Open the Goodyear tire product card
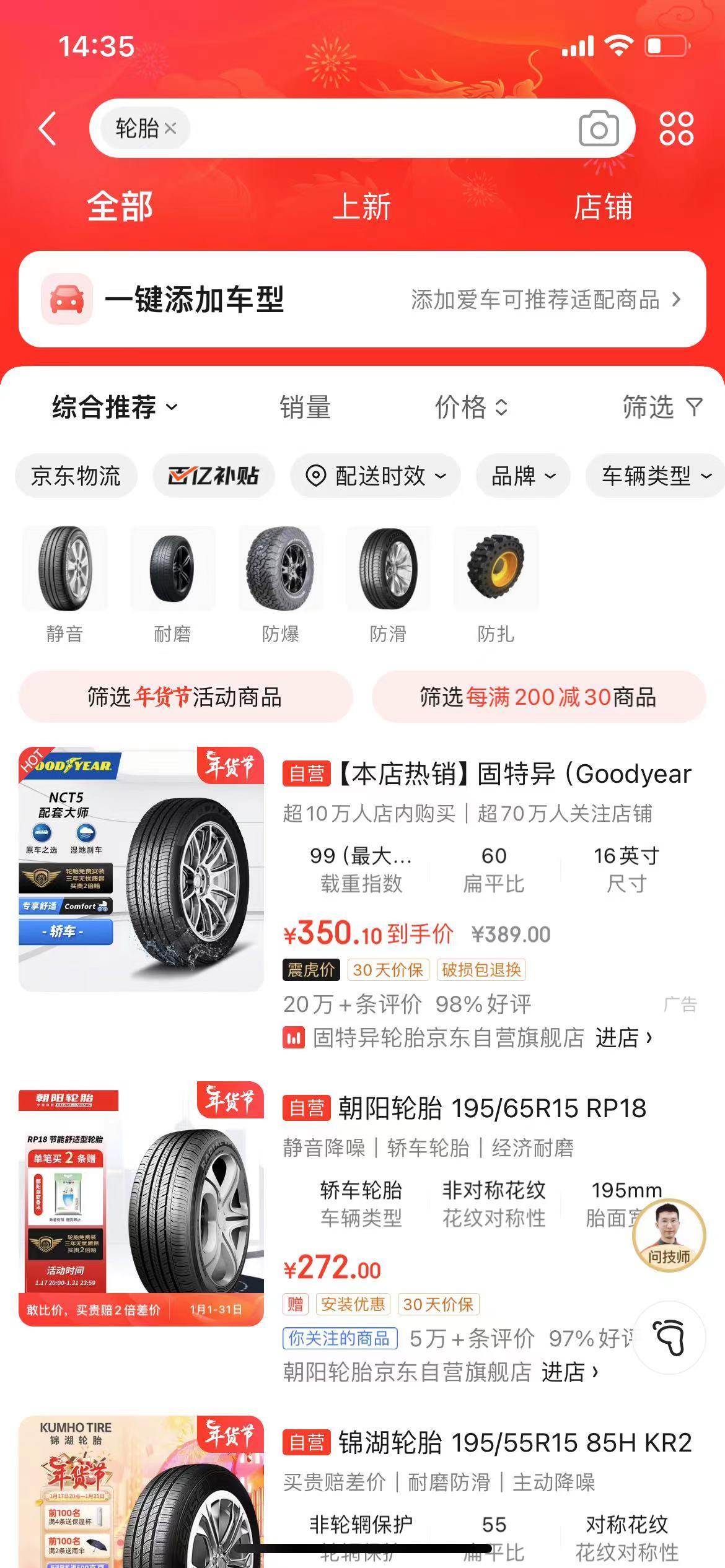Viewport: 725px width, 1568px height. (x=362, y=898)
